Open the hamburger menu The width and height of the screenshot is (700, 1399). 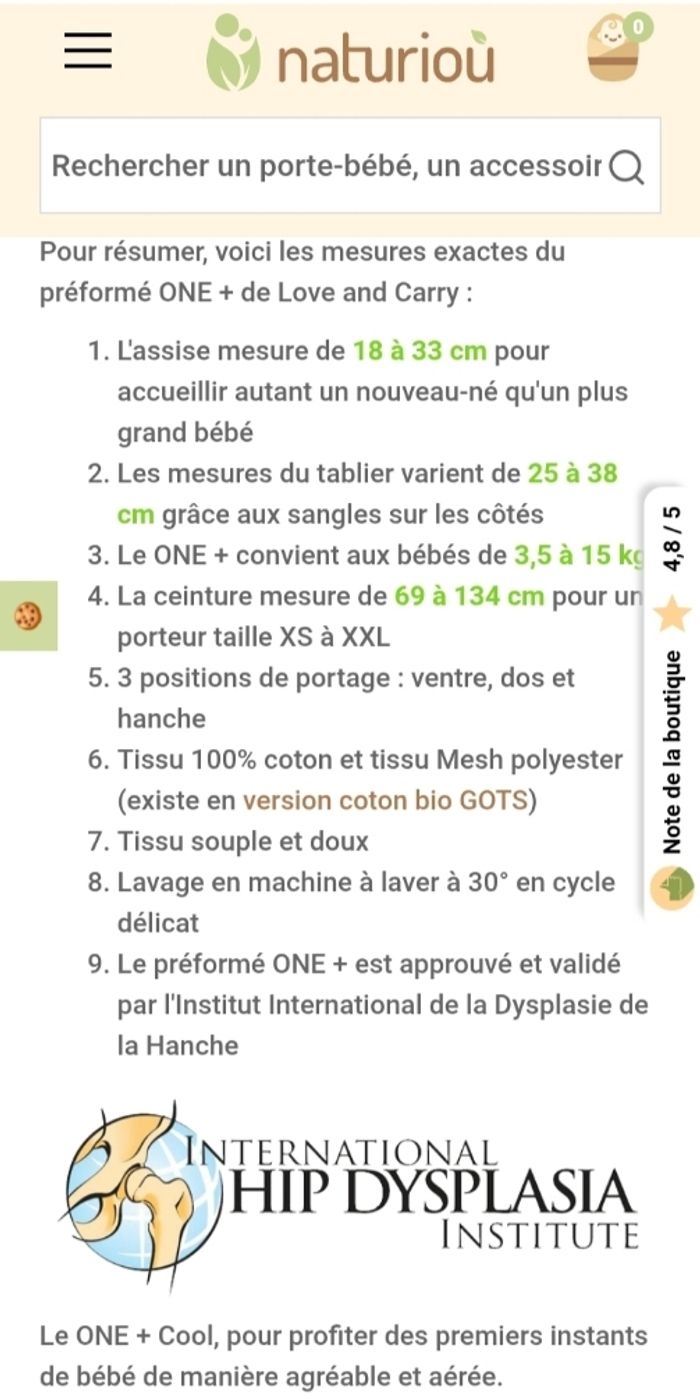coord(88,51)
